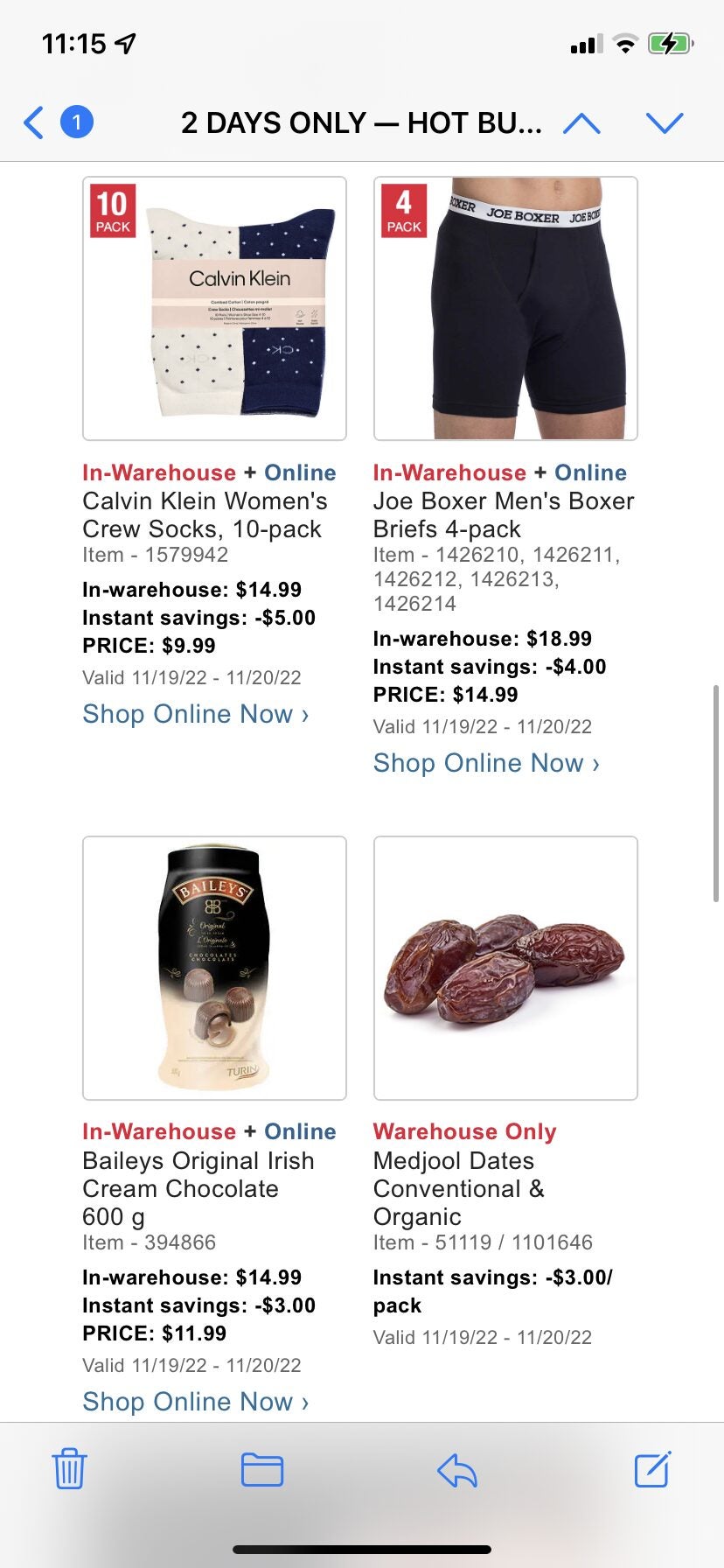The image size is (724, 1568).
Task: Tap the cellular signal bars indicator
Action: point(584,43)
